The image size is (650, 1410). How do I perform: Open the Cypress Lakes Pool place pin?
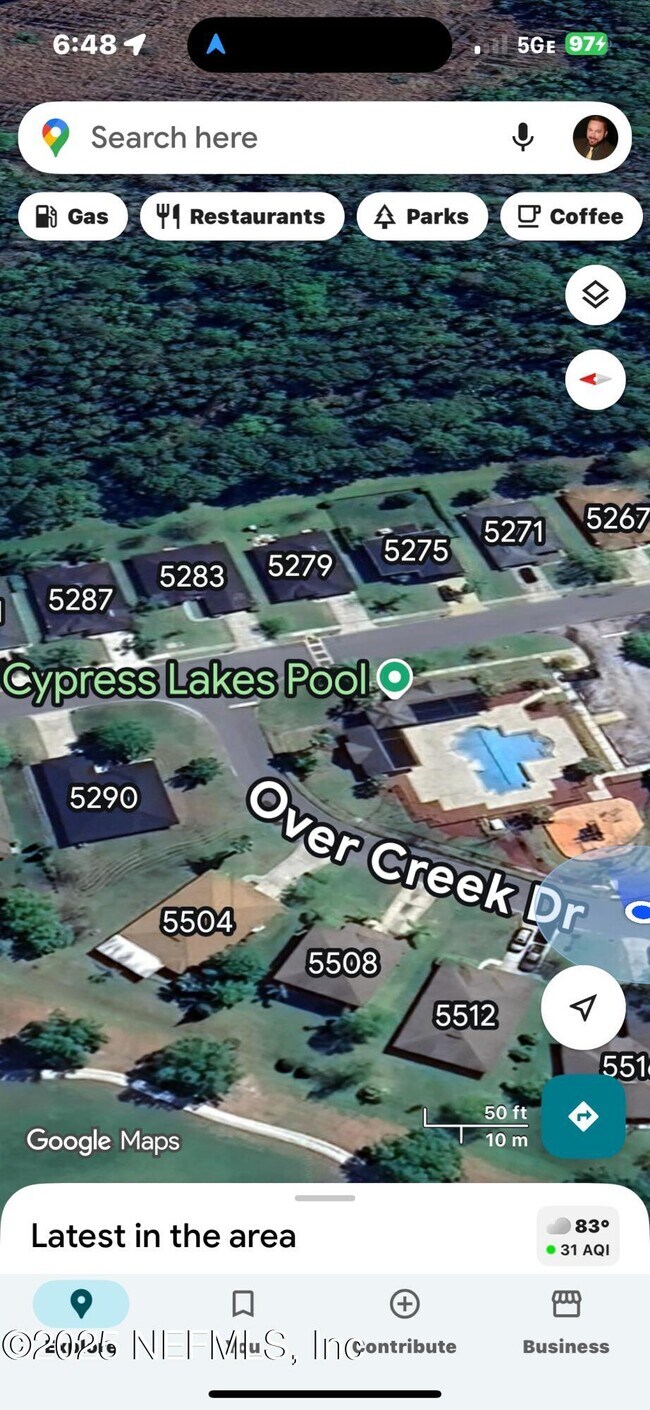coord(395,679)
